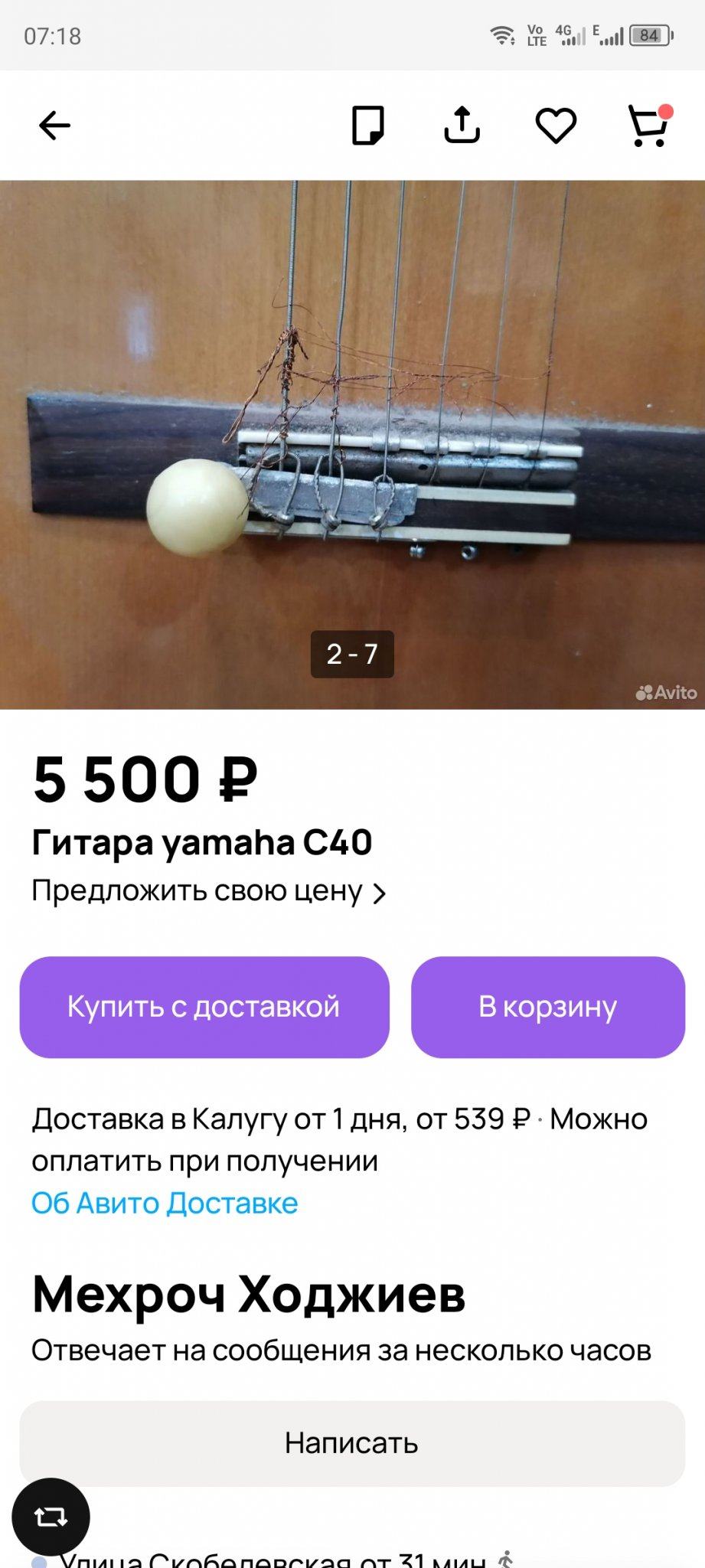705x1568 pixels.
Task: Add listing to favorites with heart
Action: [556, 126]
